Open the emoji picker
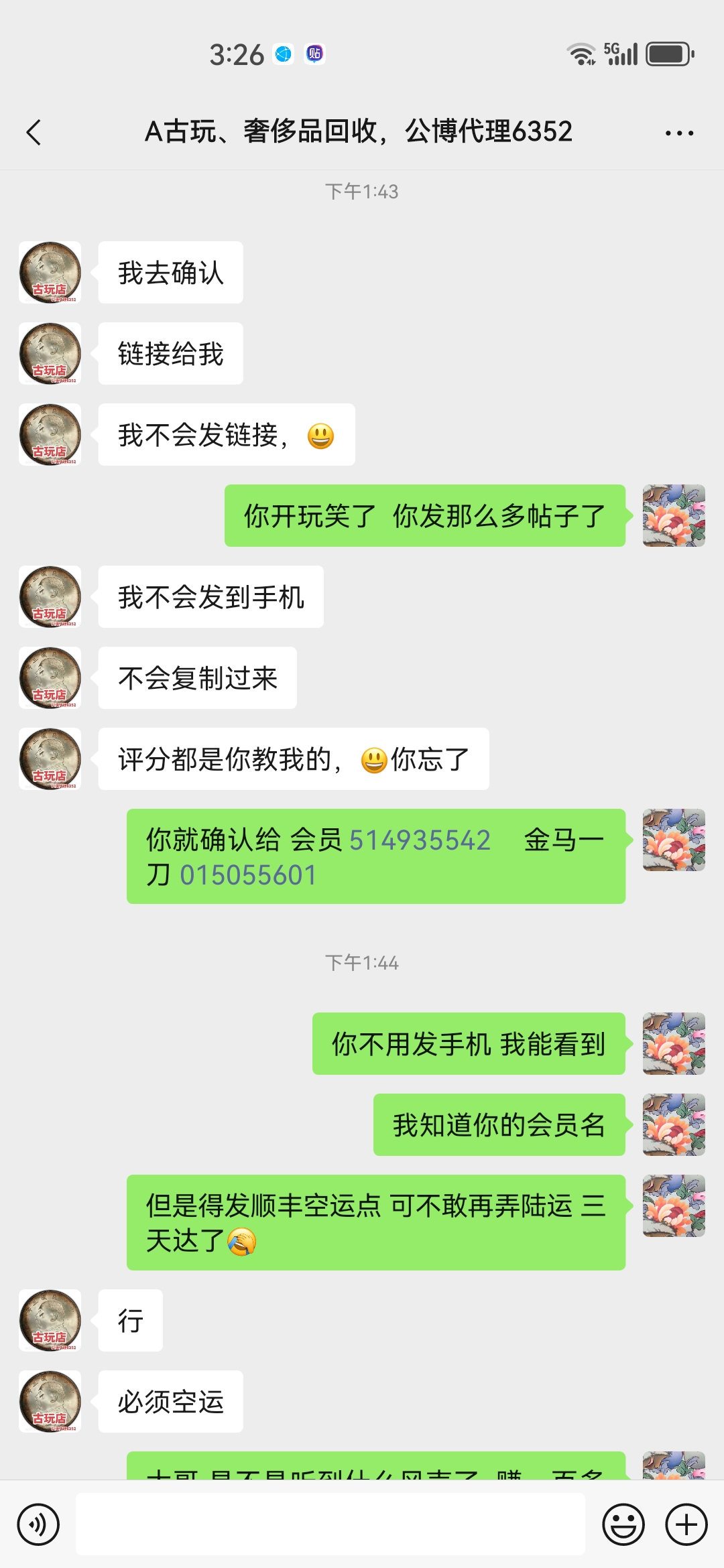The image size is (724, 1568). (623, 1524)
